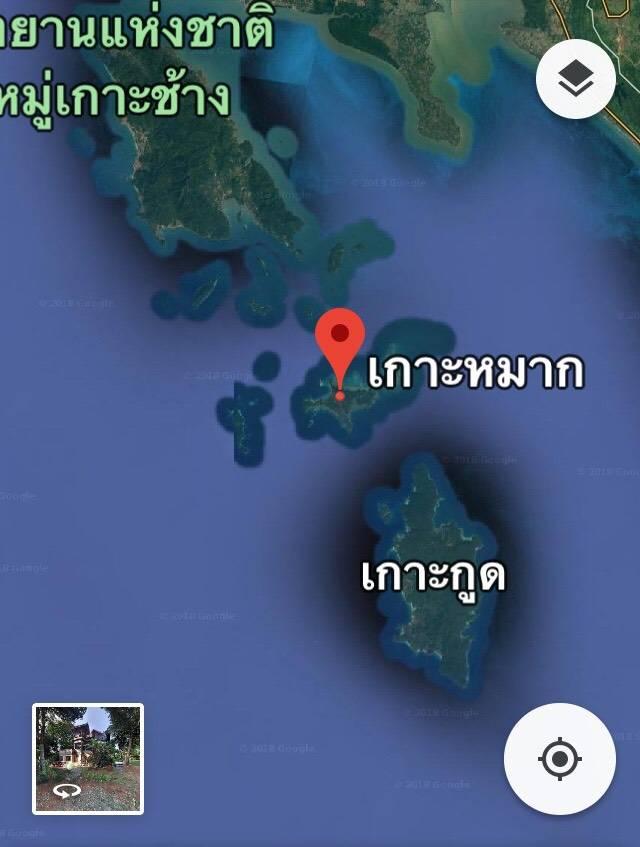This screenshot has height=847, width=640.
Task: Tap the red pin on เกาะหมาก
Action: pyautogui.click(x=341, y=347)
